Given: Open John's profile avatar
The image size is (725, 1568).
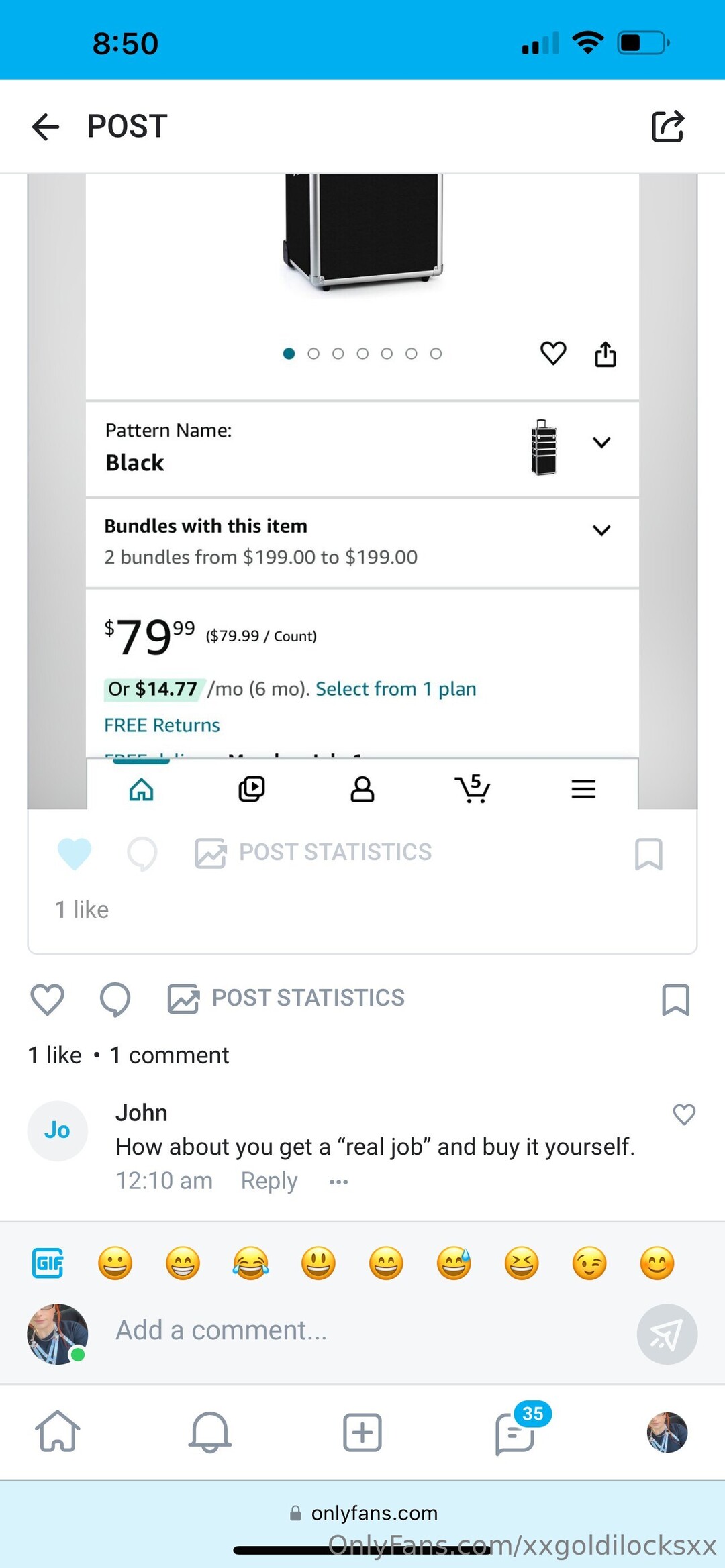Looking at the screenshot, I should [58, 1131].
